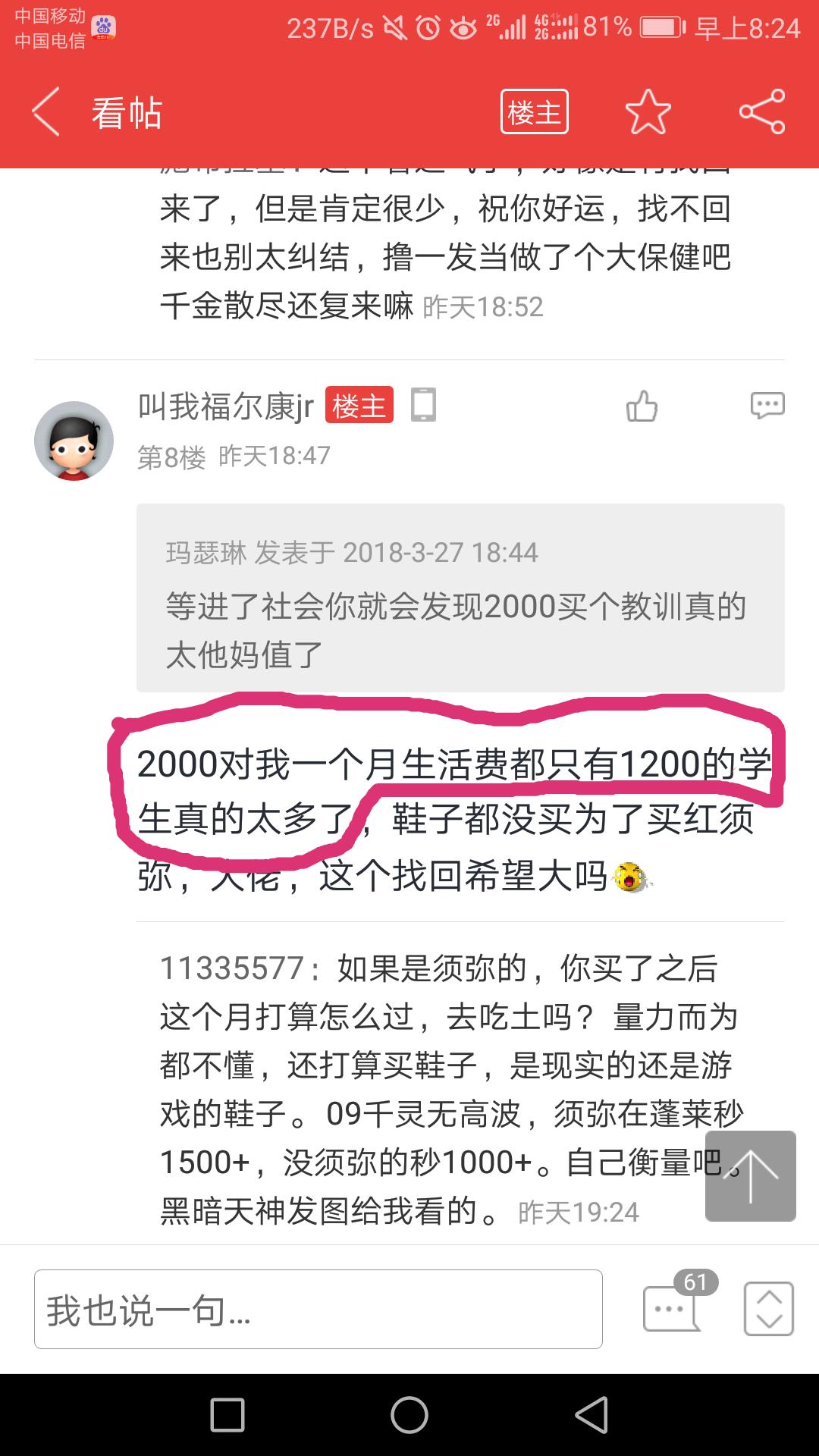
Task: Tap the 楼主 filter button in the top bar
Action: pyautogui.click(x=534, y=112)
